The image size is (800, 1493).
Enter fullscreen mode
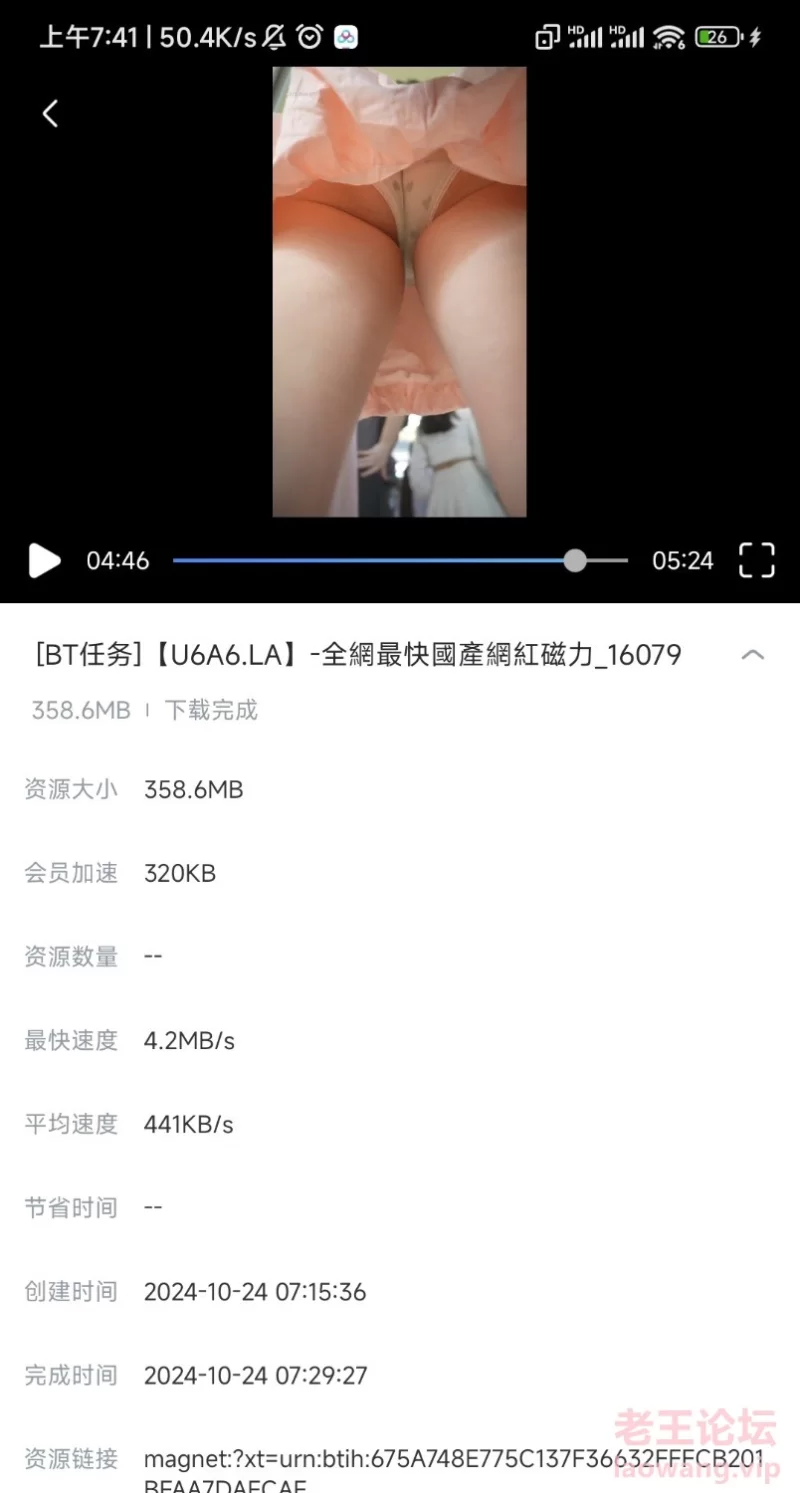click(x=757, y=561)
